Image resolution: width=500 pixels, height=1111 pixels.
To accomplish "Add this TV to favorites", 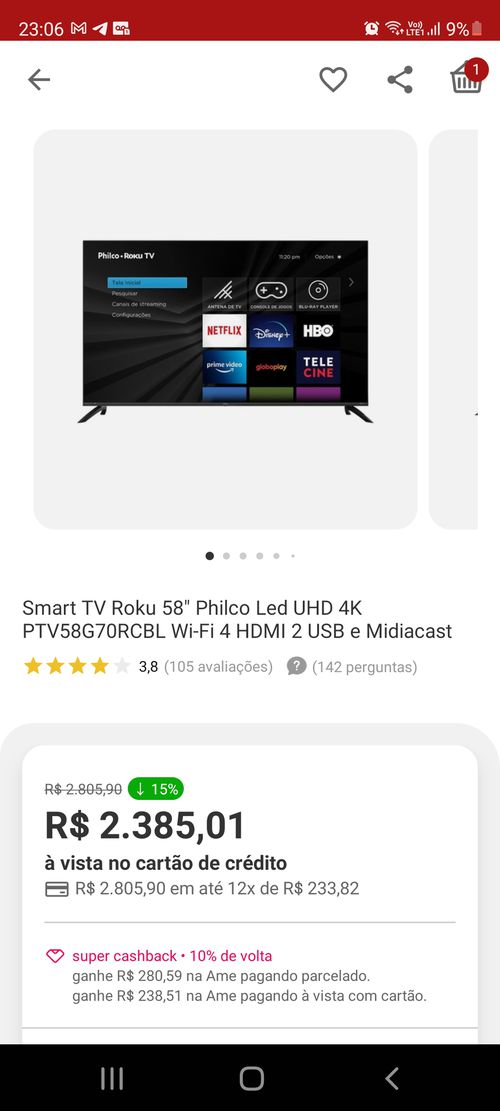I will pyautogui.click(x=333, y=79).
